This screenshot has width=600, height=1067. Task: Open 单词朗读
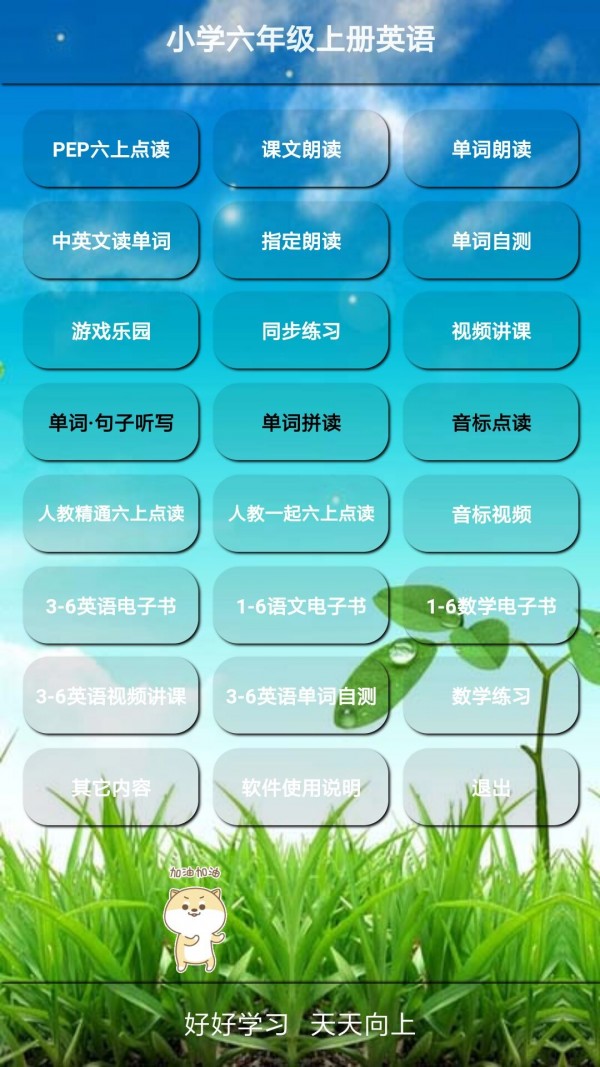coord(491,149)
